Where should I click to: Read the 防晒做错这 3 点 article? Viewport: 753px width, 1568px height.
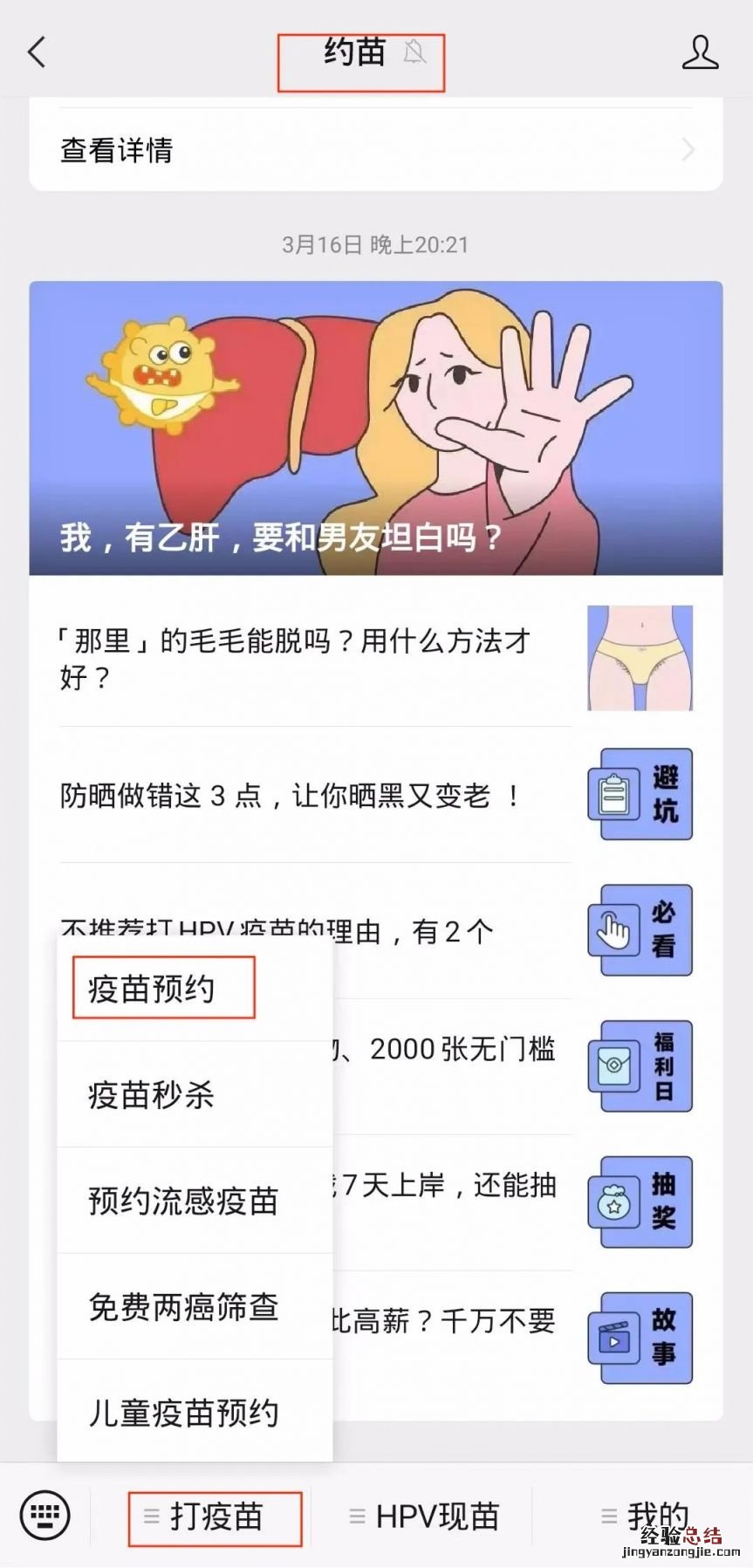(x=314, y=795)
